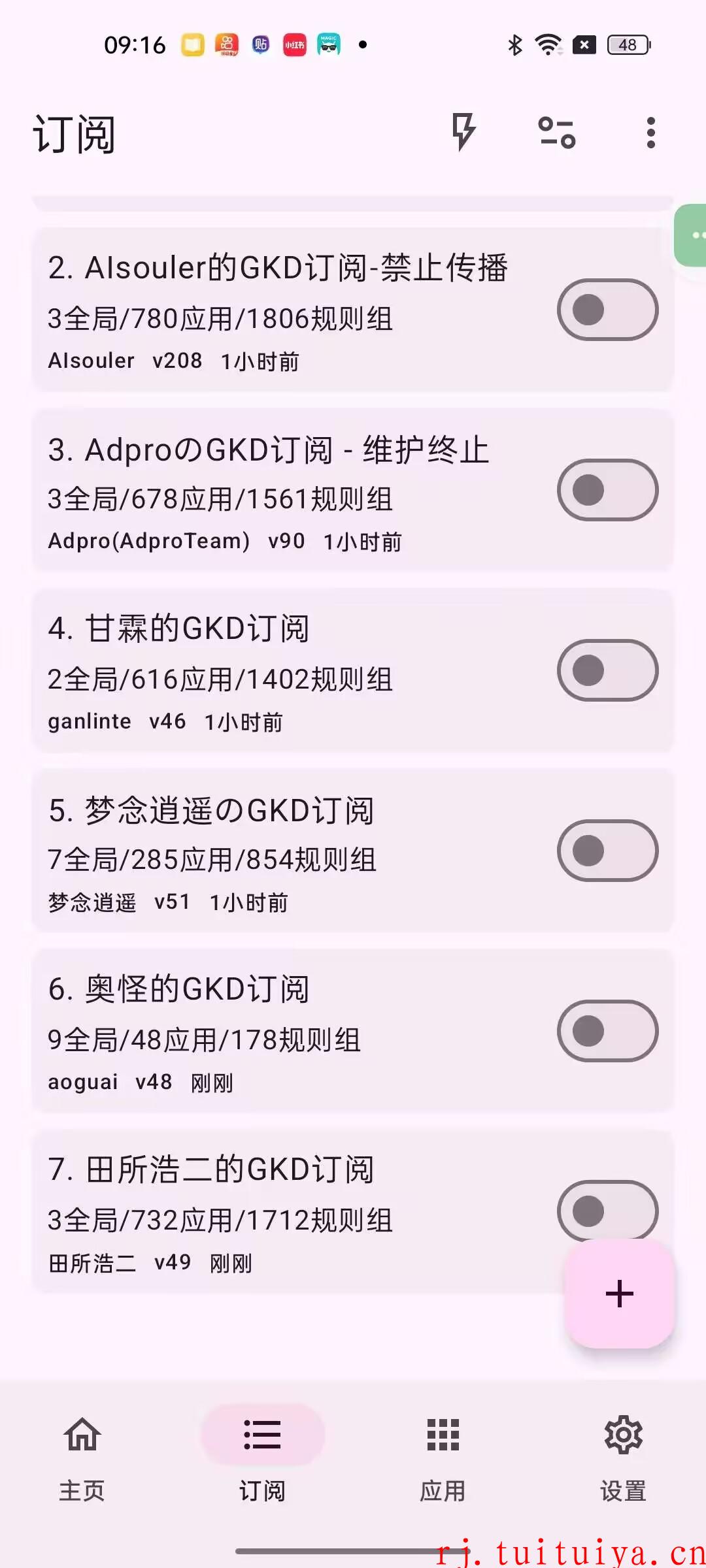Open the AIsouler的GKD订阅 subscription card
Viewport: 706px width, 1568px height.
tap(353, 310)
